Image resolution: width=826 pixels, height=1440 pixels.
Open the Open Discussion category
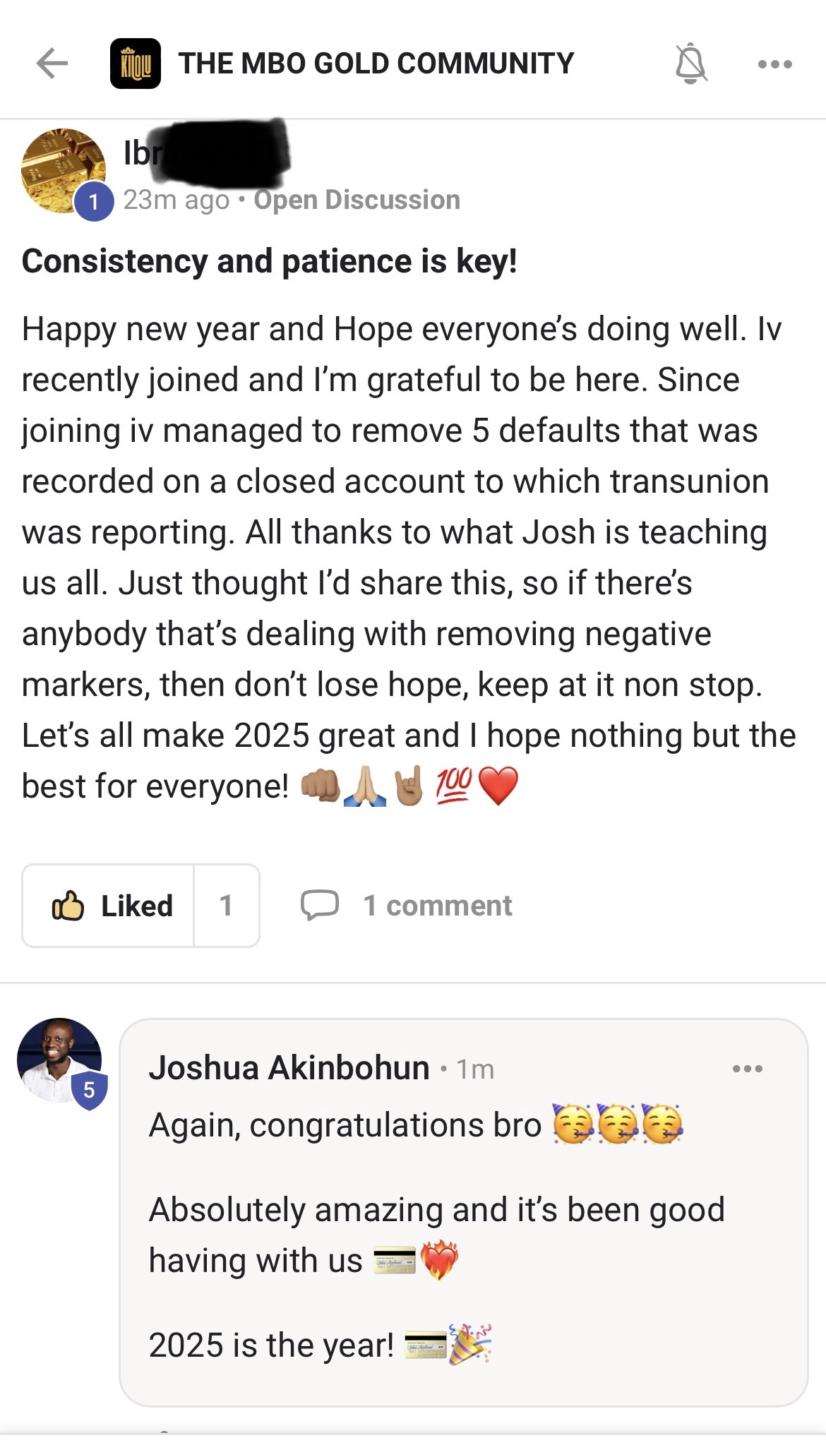(x=357, y=200)
